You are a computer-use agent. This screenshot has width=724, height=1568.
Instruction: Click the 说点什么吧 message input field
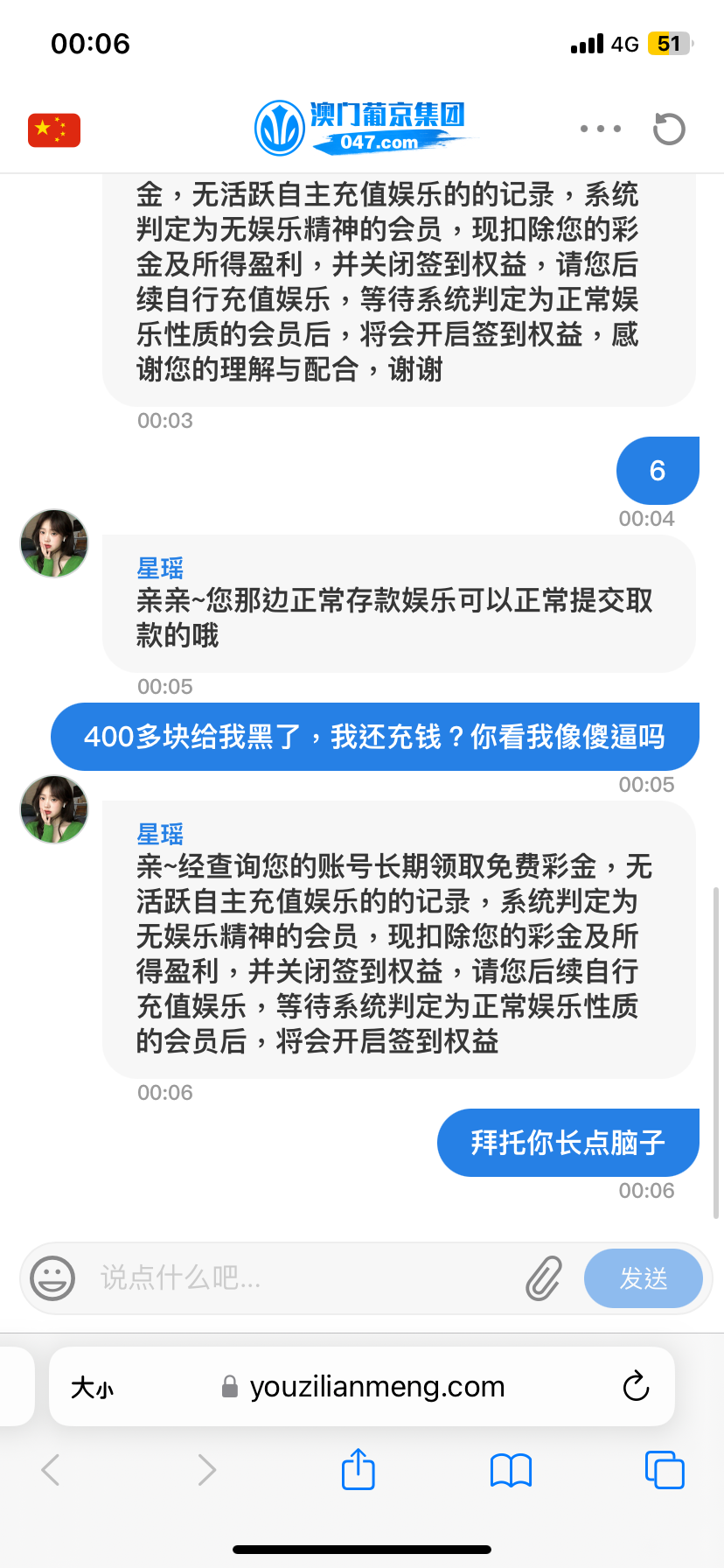point(262,1278)
